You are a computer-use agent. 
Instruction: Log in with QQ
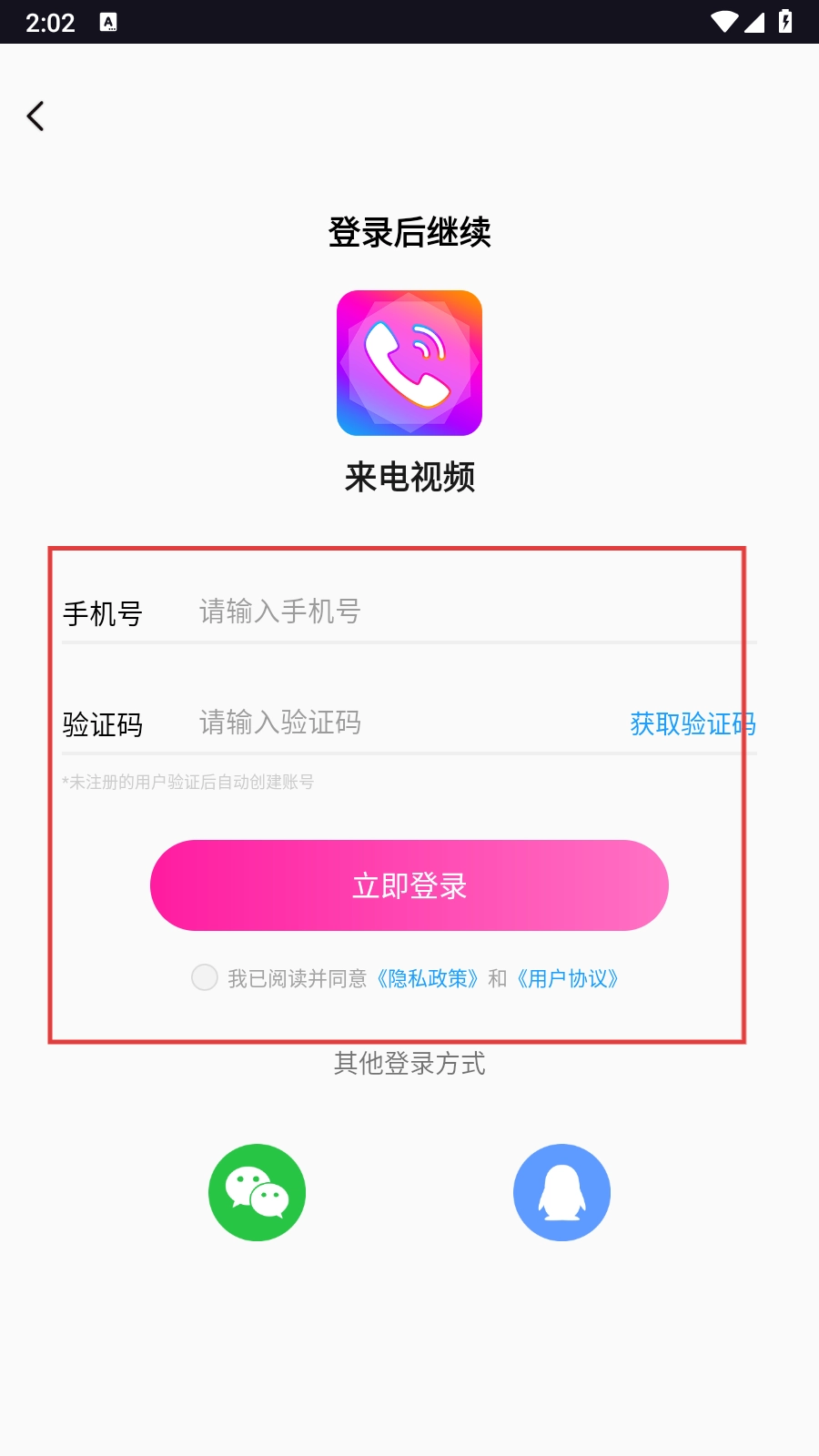(x=561, y=1192)
